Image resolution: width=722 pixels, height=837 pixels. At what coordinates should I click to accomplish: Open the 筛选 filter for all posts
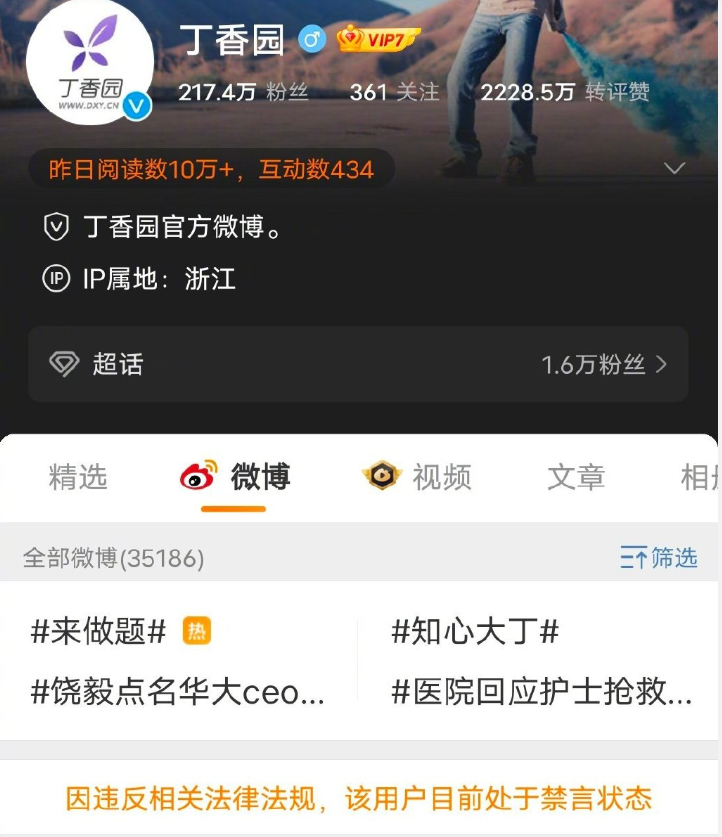659,558
